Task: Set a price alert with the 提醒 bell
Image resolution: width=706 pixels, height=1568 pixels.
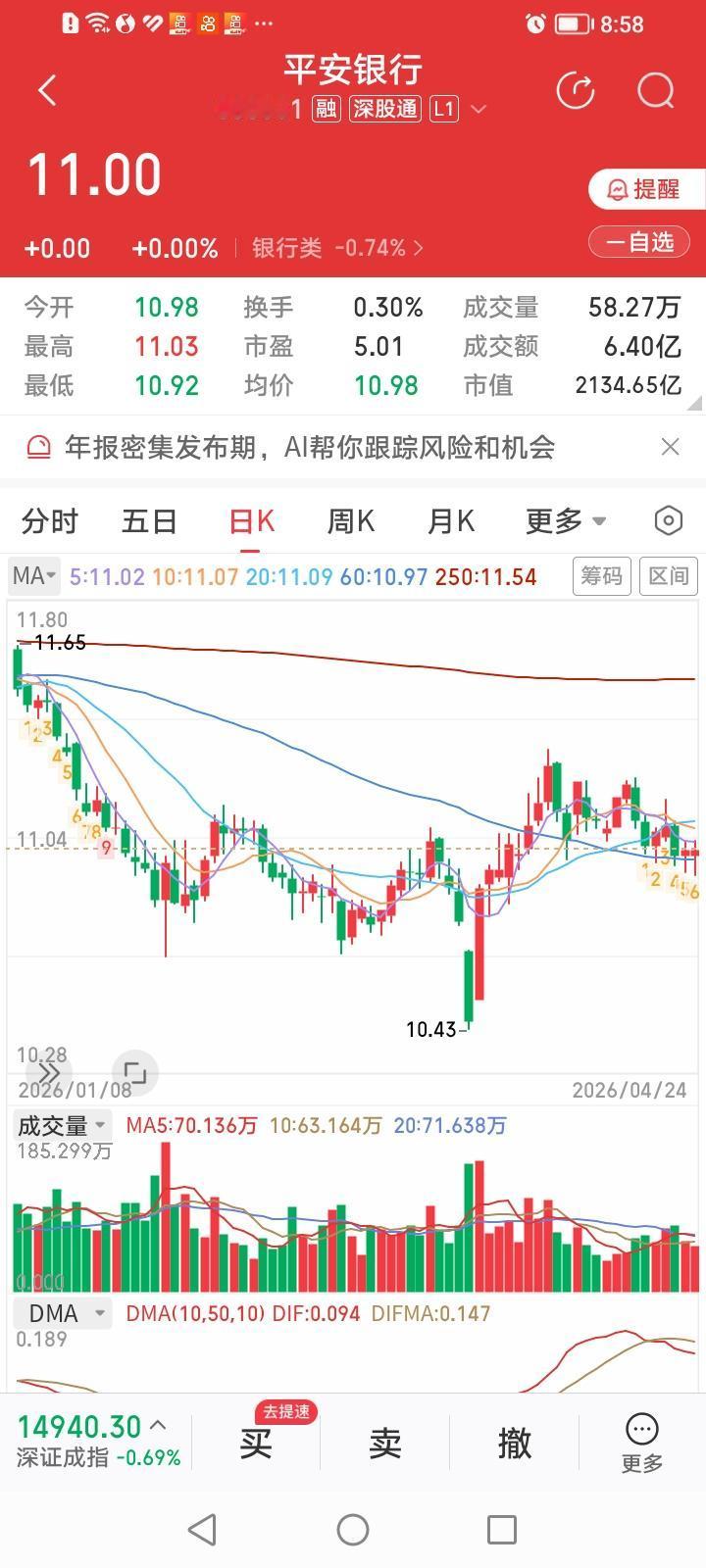Action: (x=645, y=189)
